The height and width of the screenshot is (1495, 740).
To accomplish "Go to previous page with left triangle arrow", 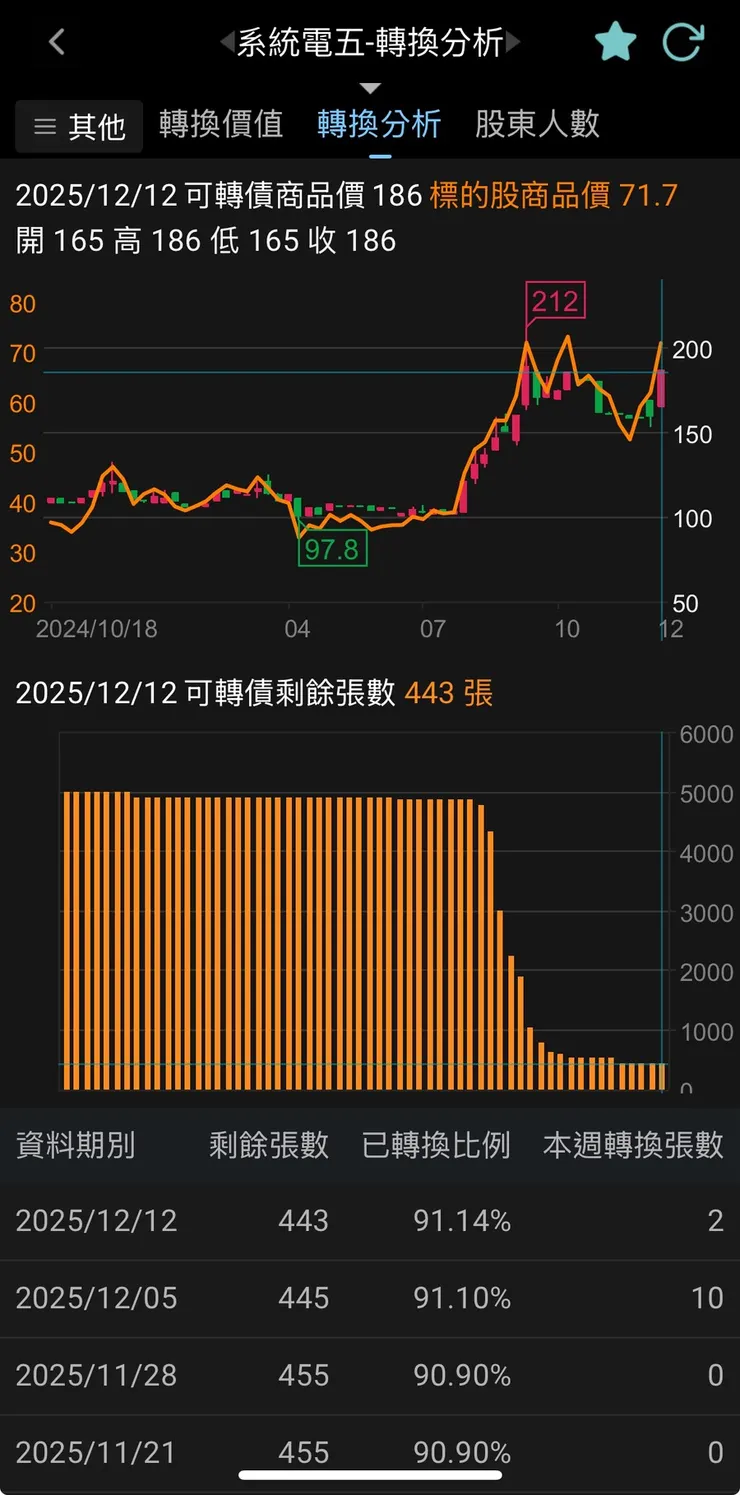I will point(226,43).
